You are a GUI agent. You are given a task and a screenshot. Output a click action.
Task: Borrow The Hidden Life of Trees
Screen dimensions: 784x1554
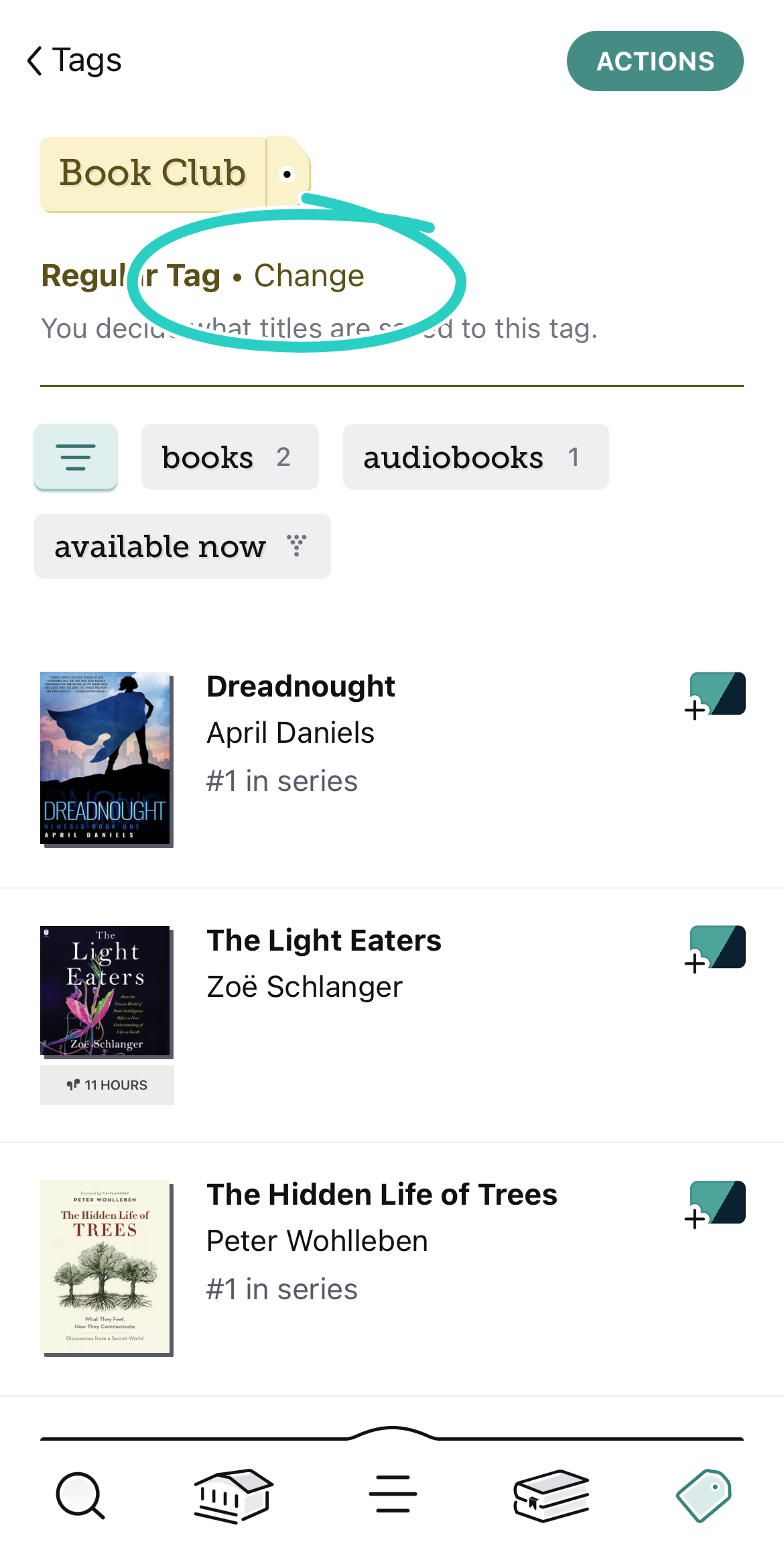[x=714, y=1203]
